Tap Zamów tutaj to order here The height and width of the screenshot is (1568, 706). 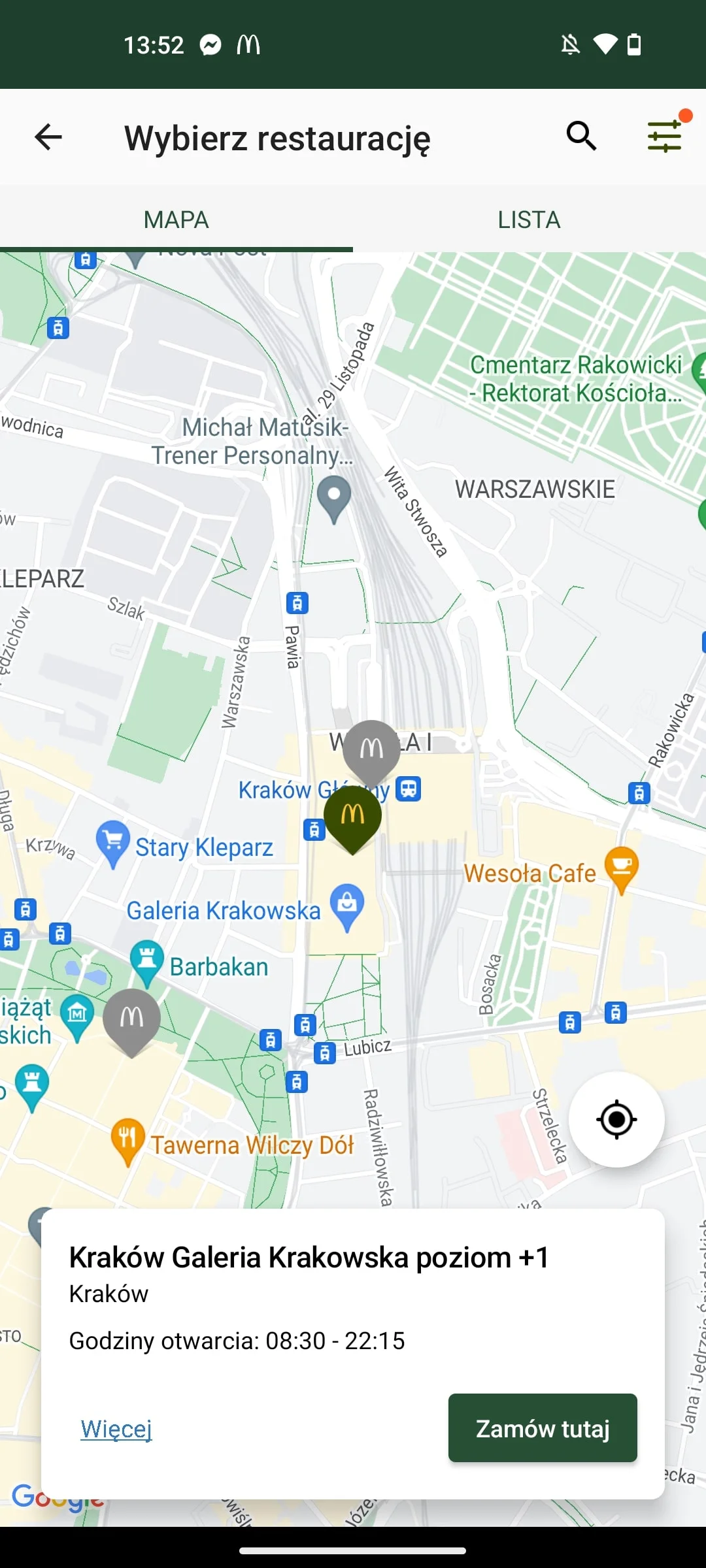(x=543, y=1428)
